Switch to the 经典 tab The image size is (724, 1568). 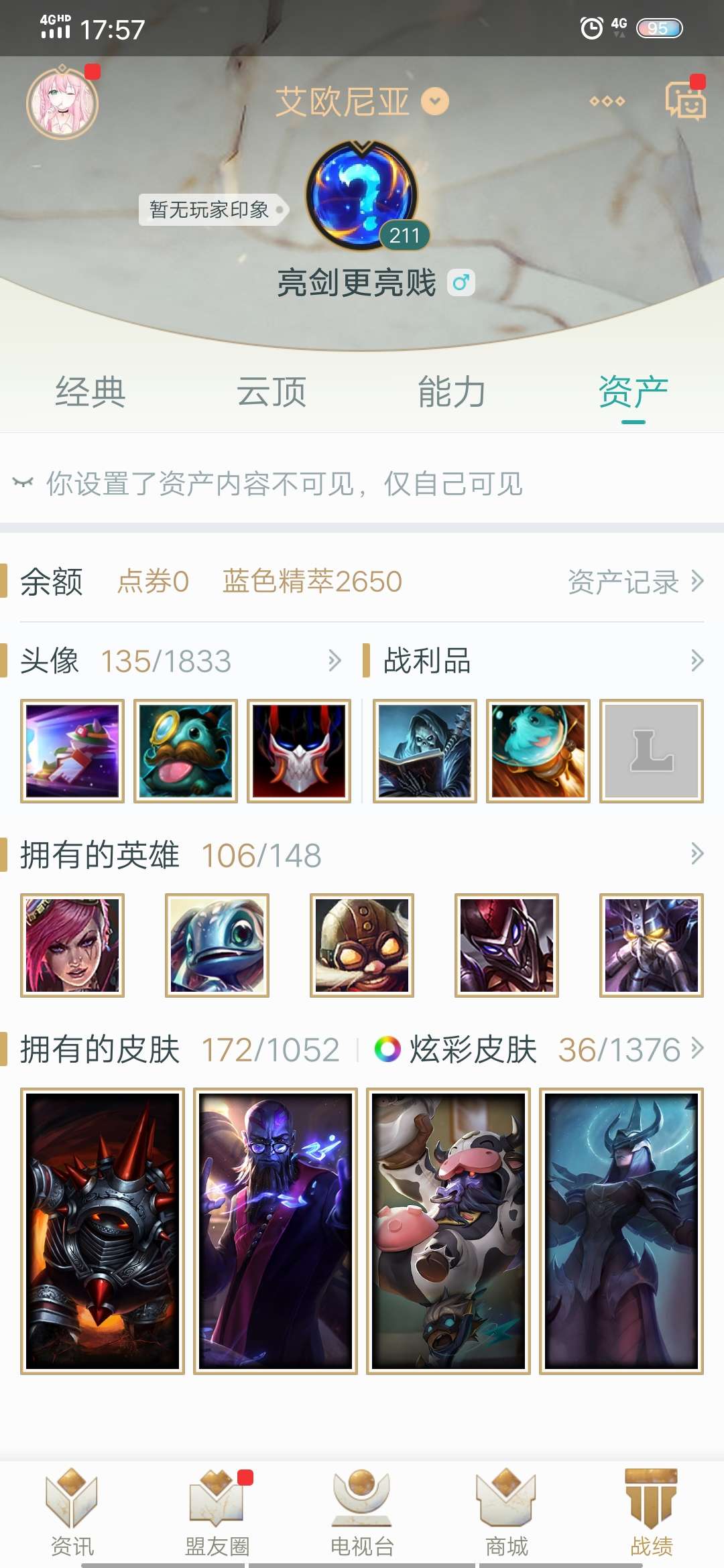[90, 392]
